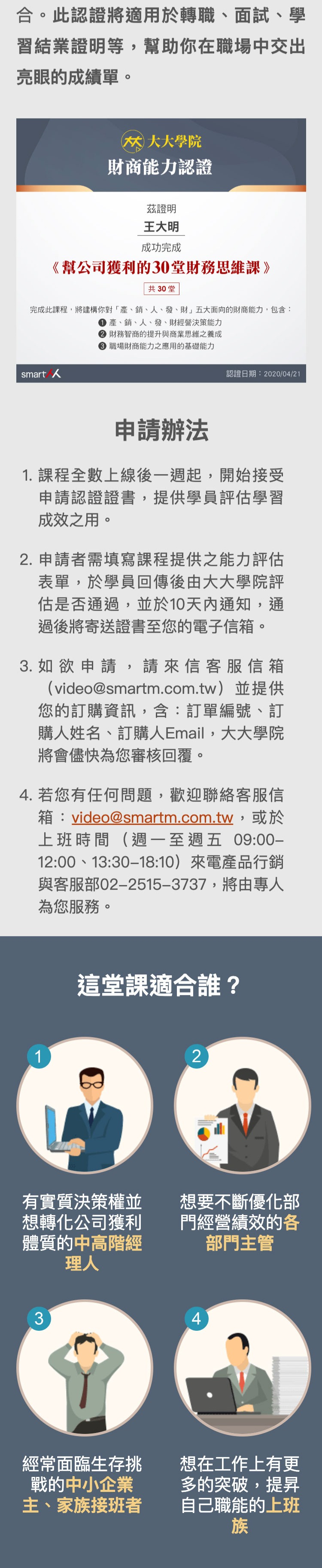
Task: Open the underlined video@smartm.com.tw email link
Action: coord(152,817)
